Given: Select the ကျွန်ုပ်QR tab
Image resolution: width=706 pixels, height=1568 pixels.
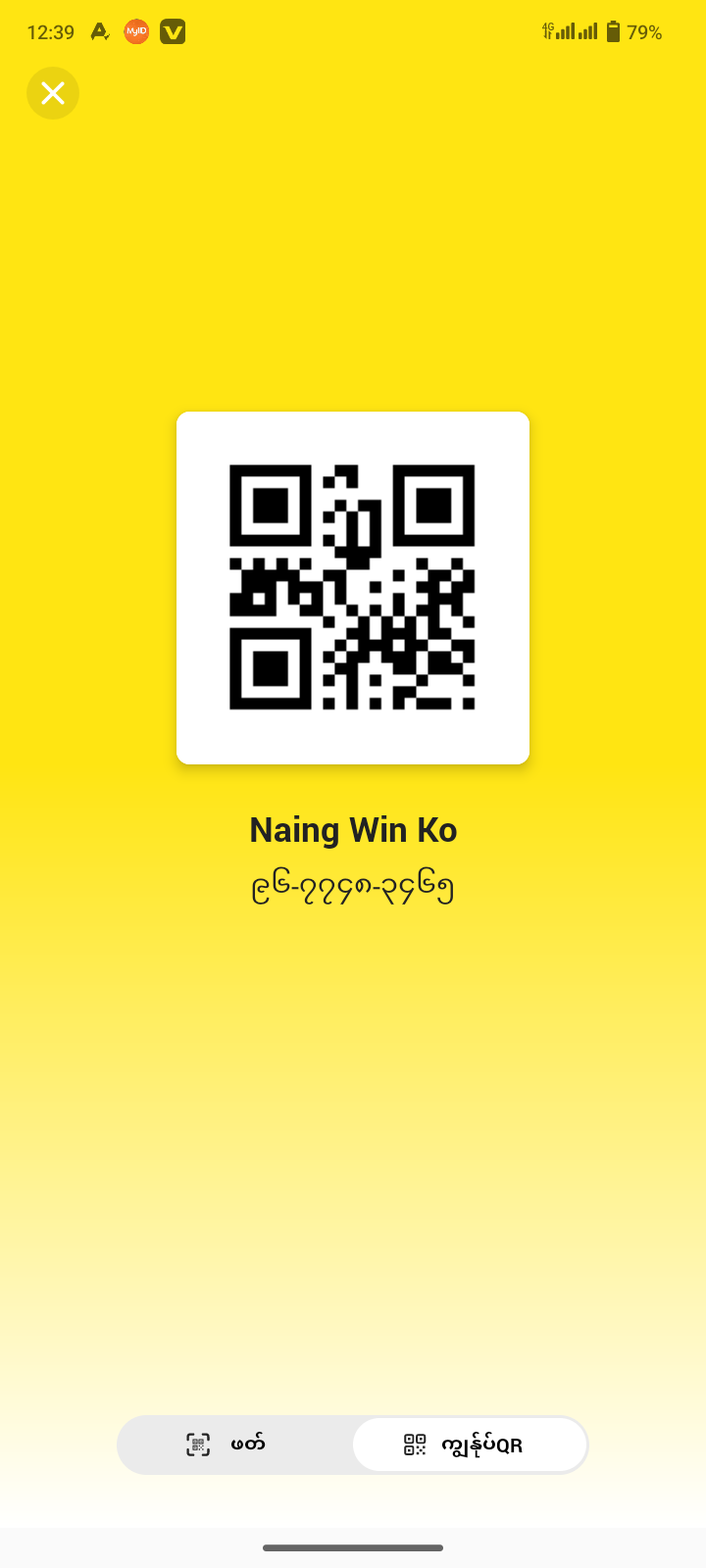Looking at the screenshot, I should (470, 1445).
